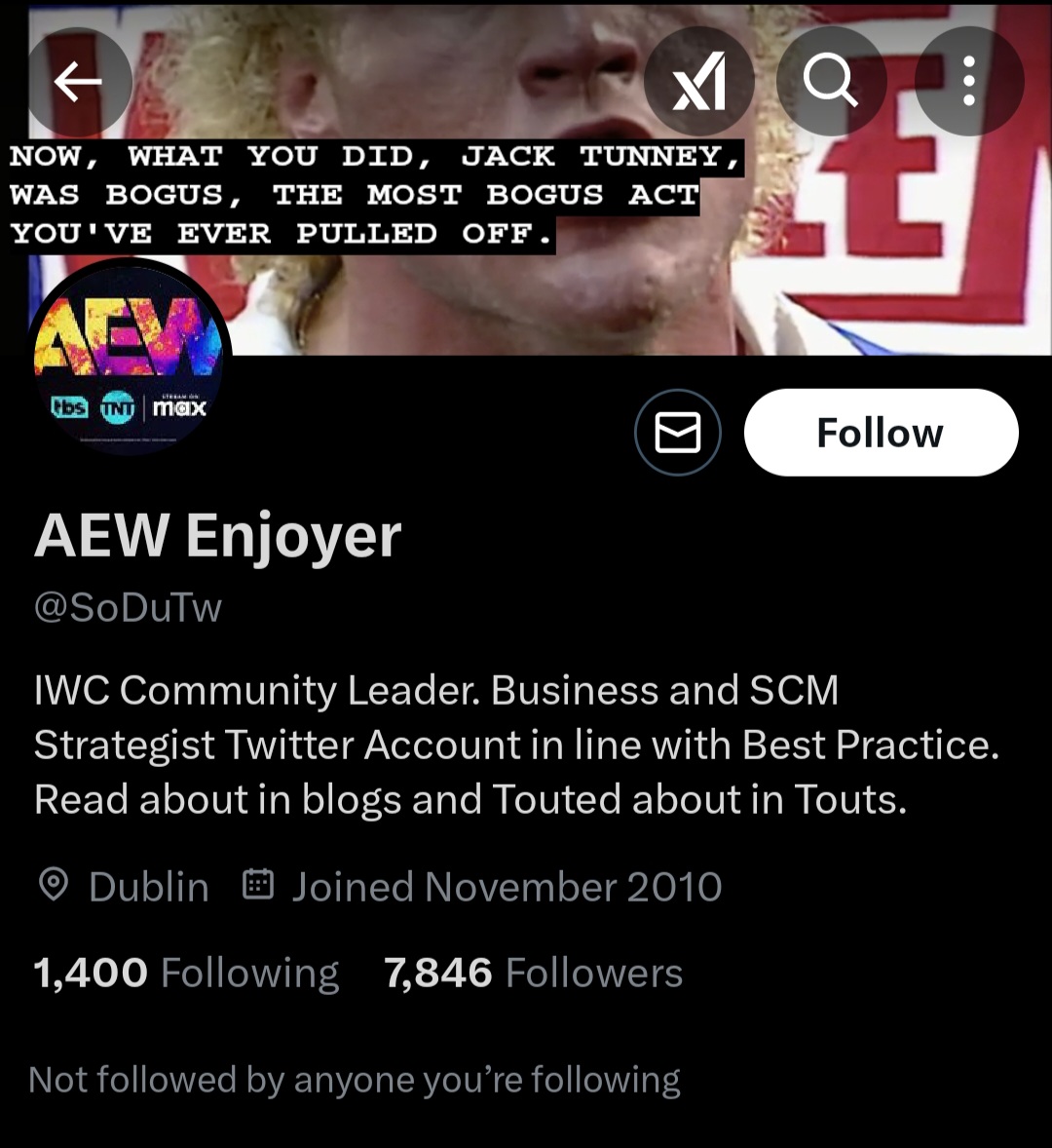Open the 7,846 Followers list
This screenshot has height=1148, width=1052.
click(x=533, y=973)
